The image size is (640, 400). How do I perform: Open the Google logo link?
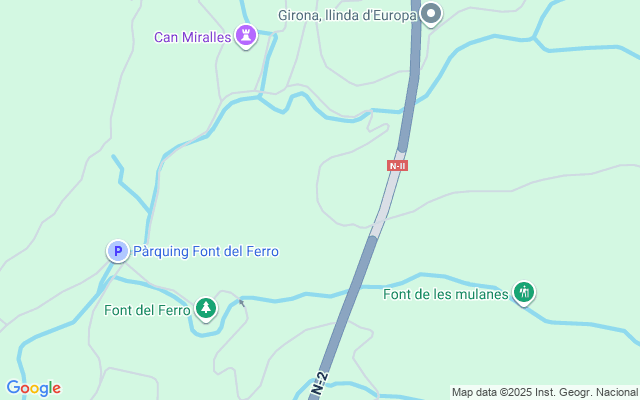coord(33,388)
